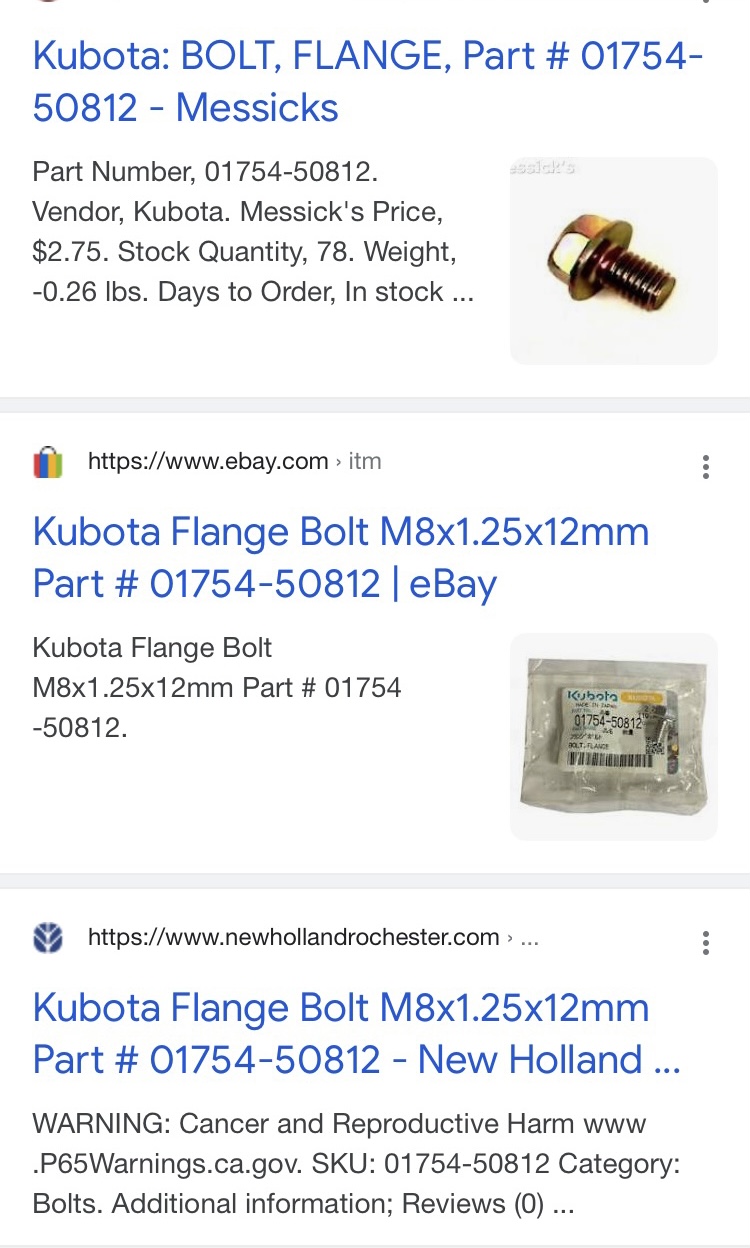The image size is (750, 1248).
Task: Tap the newhollandrochester.com site URL
Action: pos(293,937)
